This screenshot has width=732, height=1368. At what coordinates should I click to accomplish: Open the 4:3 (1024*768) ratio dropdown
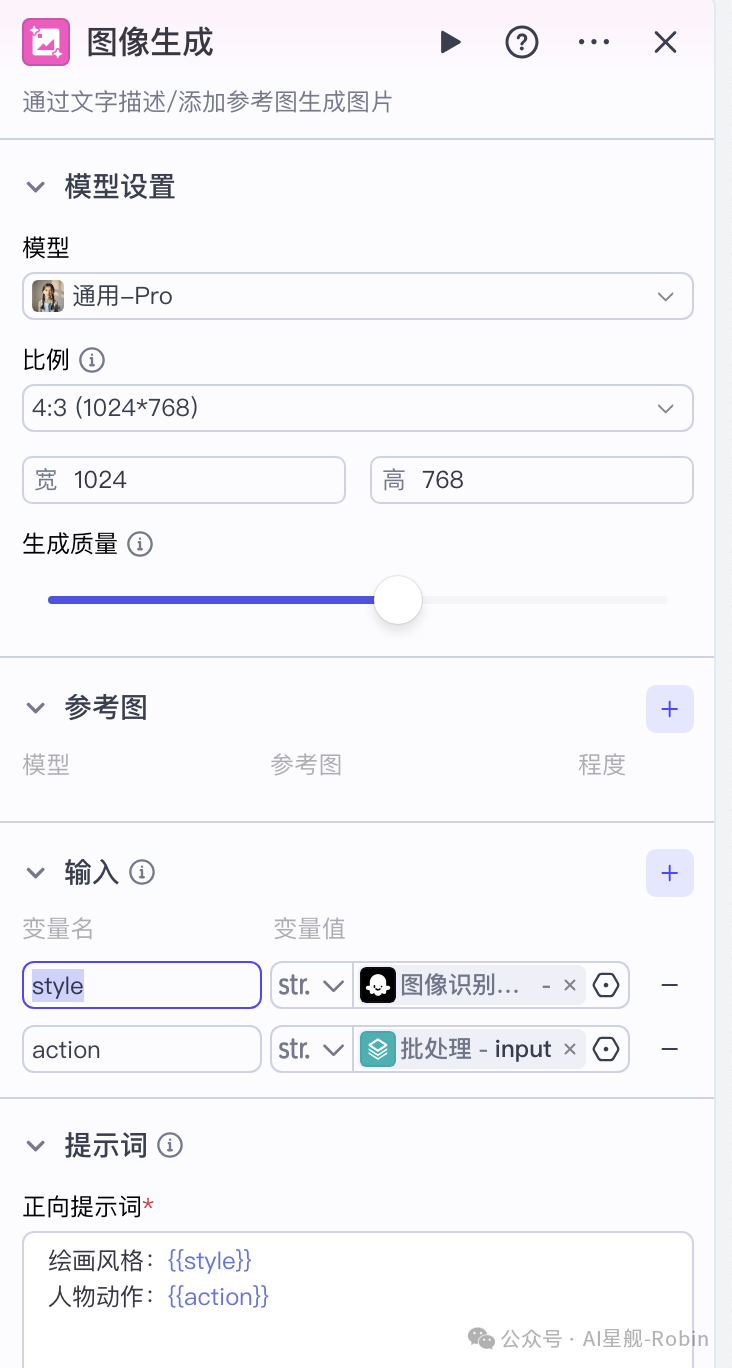pyautogui.click(x=357, y=408)
